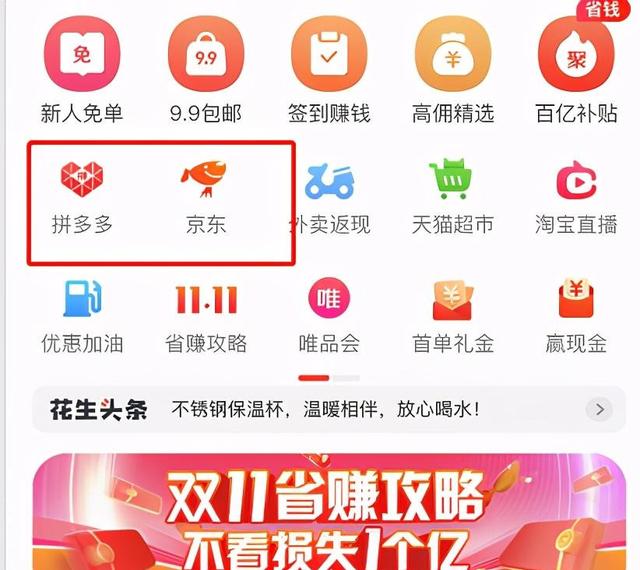Open the 双11省赚攻略 banner
The width and height of the screenshot is (640, 570).
coord(328,512)
